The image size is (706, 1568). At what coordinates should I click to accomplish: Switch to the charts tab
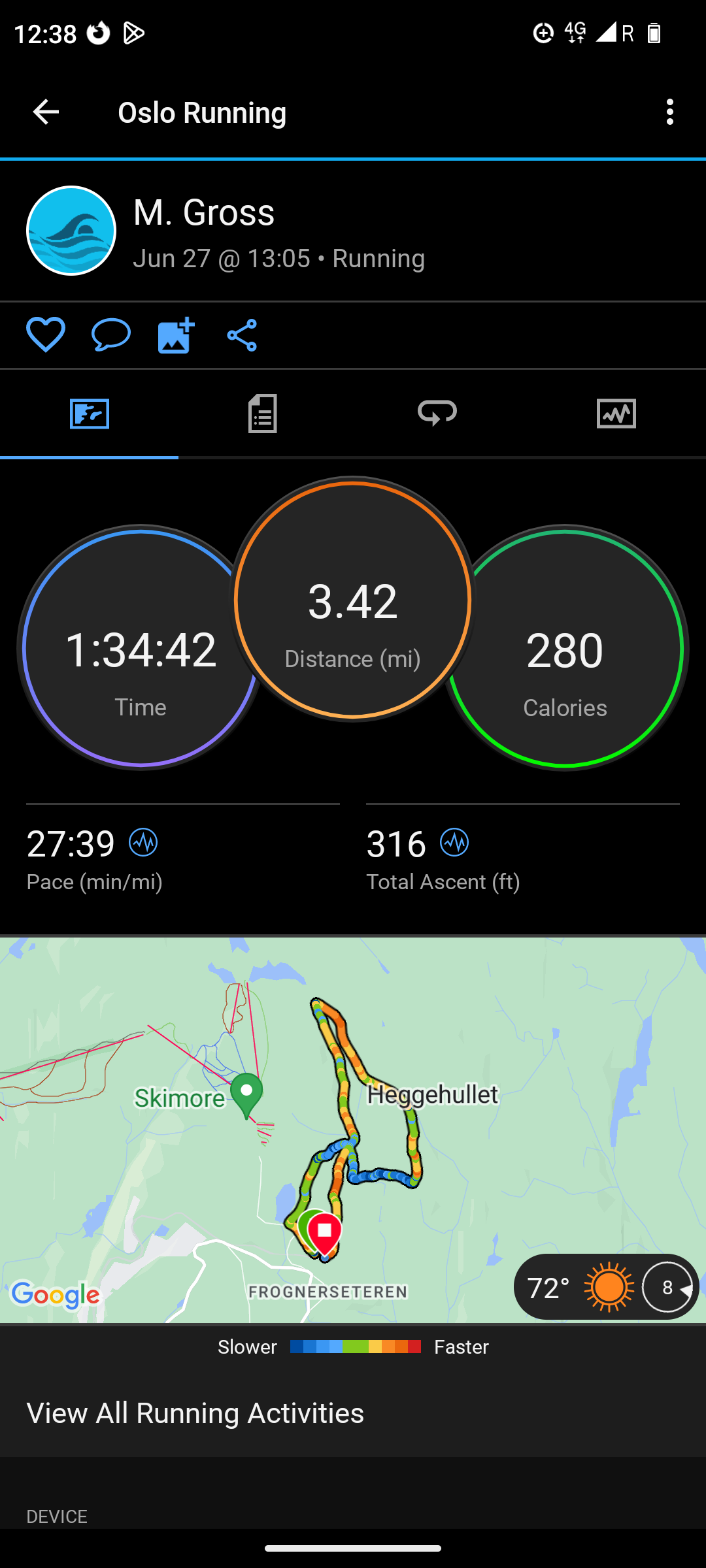coord(616,414)
